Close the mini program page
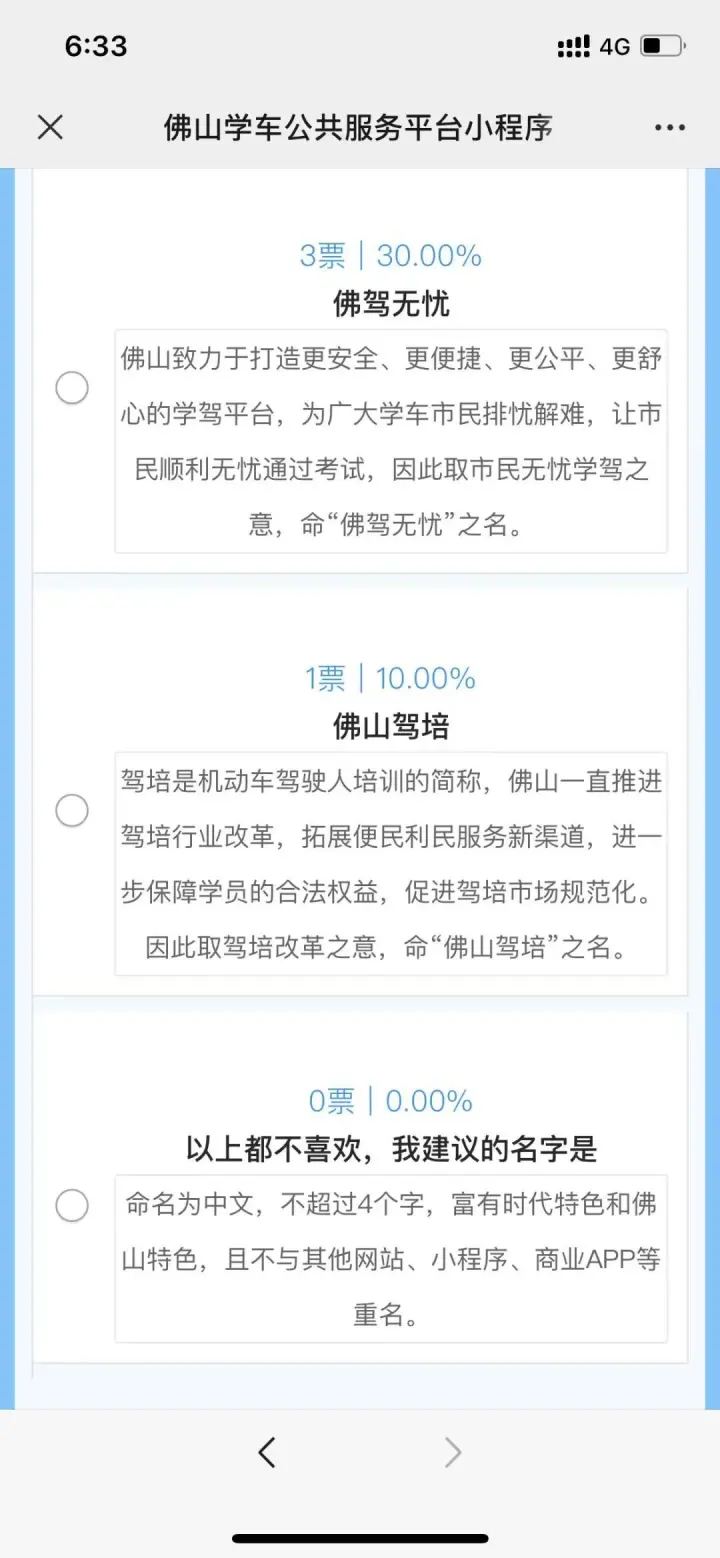Screen dimensions: 720x1558 click(x=50, y=127)
